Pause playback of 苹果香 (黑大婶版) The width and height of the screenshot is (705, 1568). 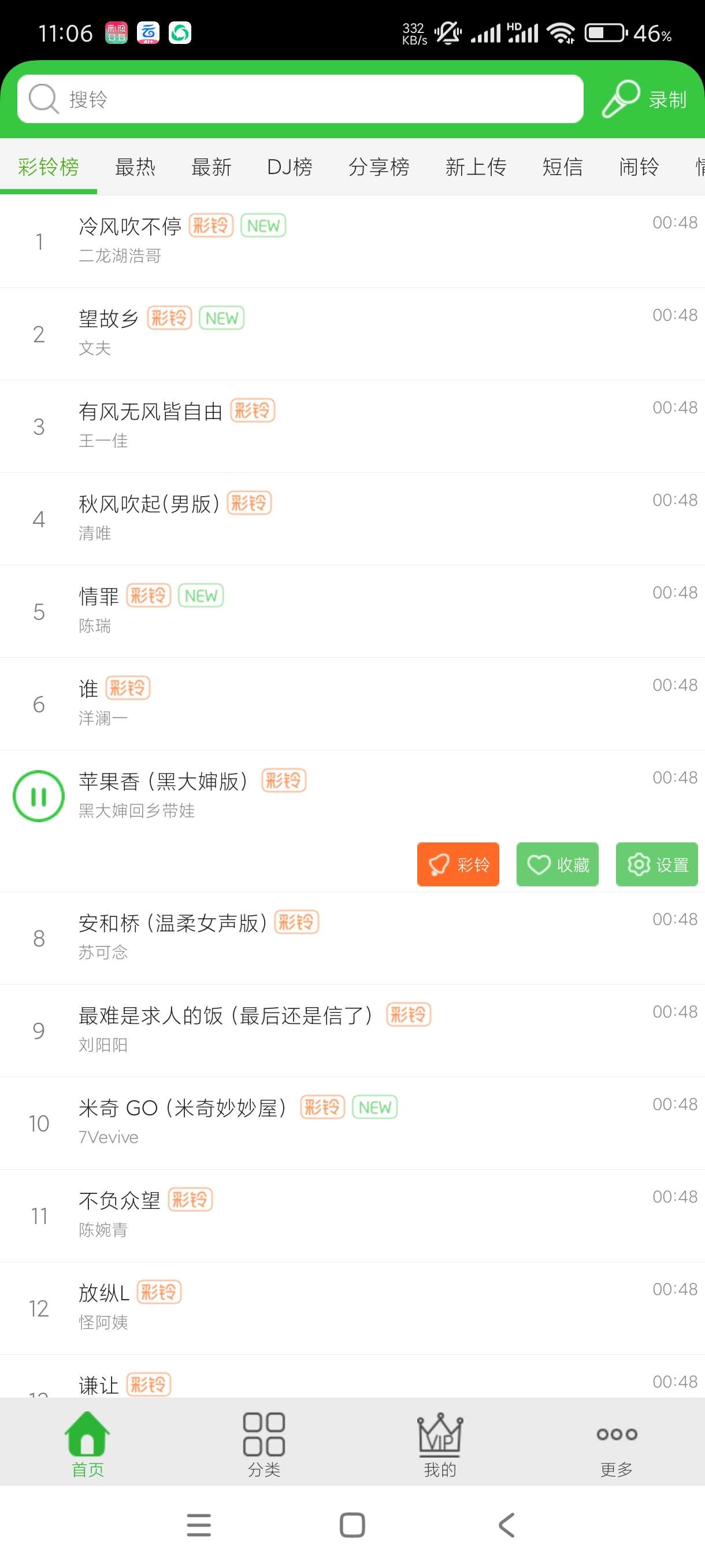click(38, 796)
